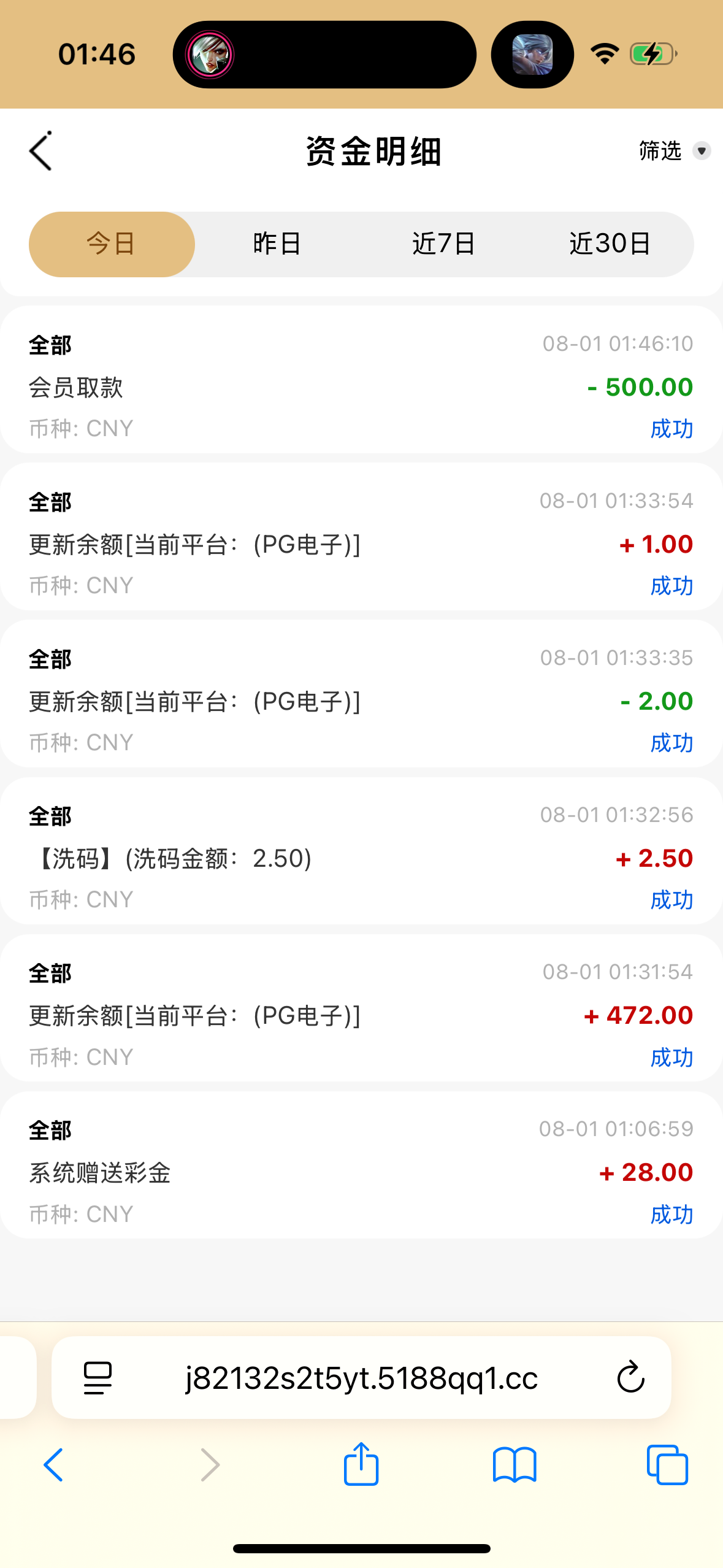Tap the Safari address bar URL
The height and width of the screenshot is (1568, 723).
362,1378
